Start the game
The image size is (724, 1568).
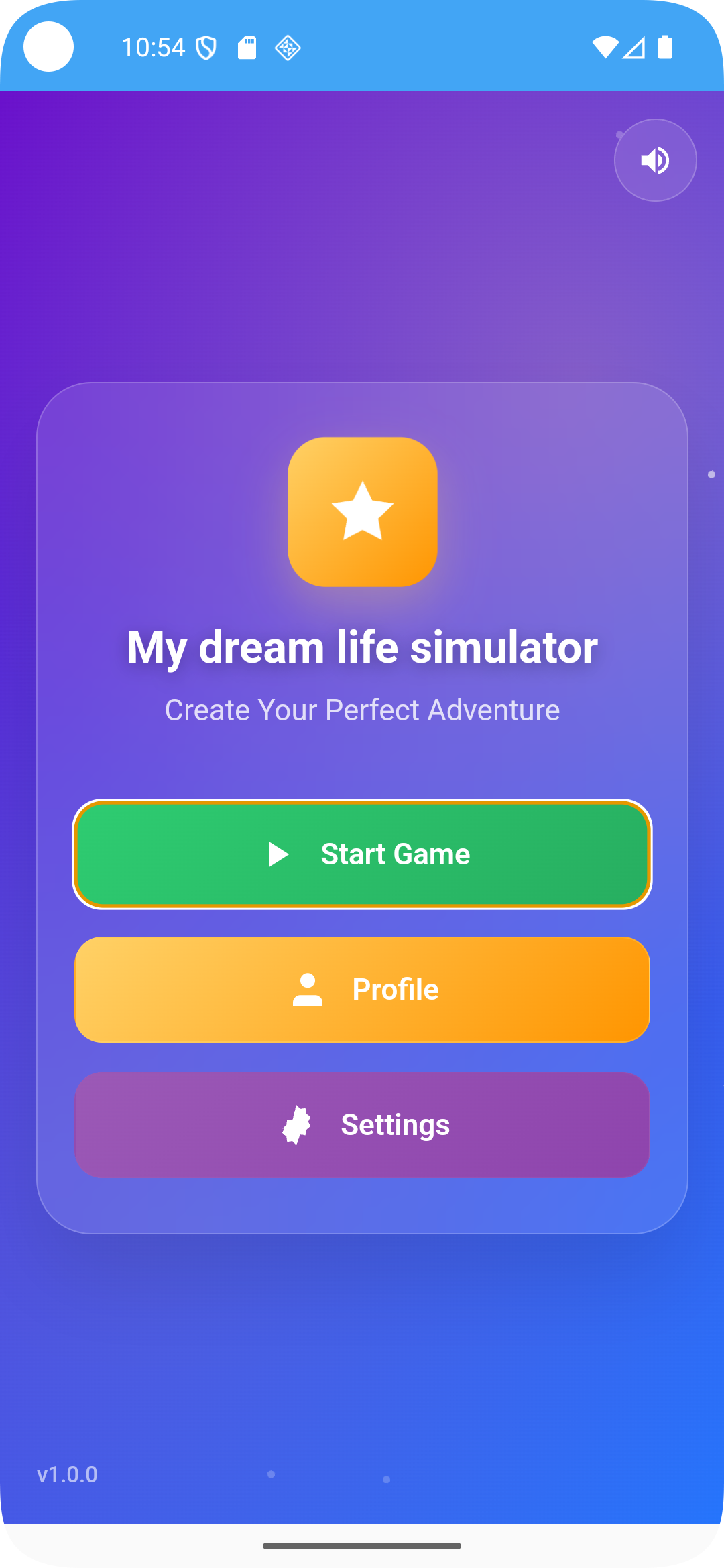[362, 854]
